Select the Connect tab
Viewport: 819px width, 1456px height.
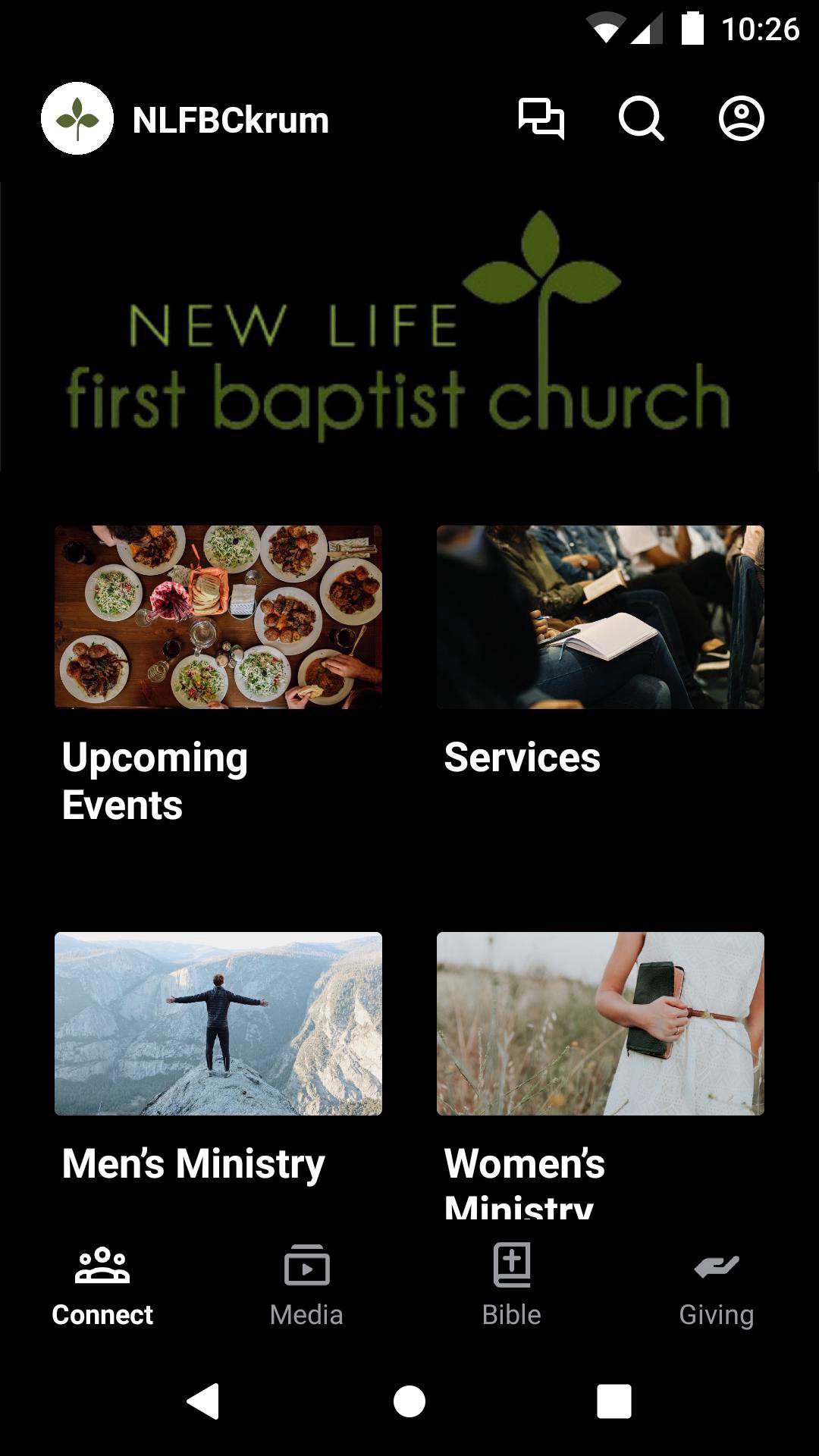click(102, 1283)
